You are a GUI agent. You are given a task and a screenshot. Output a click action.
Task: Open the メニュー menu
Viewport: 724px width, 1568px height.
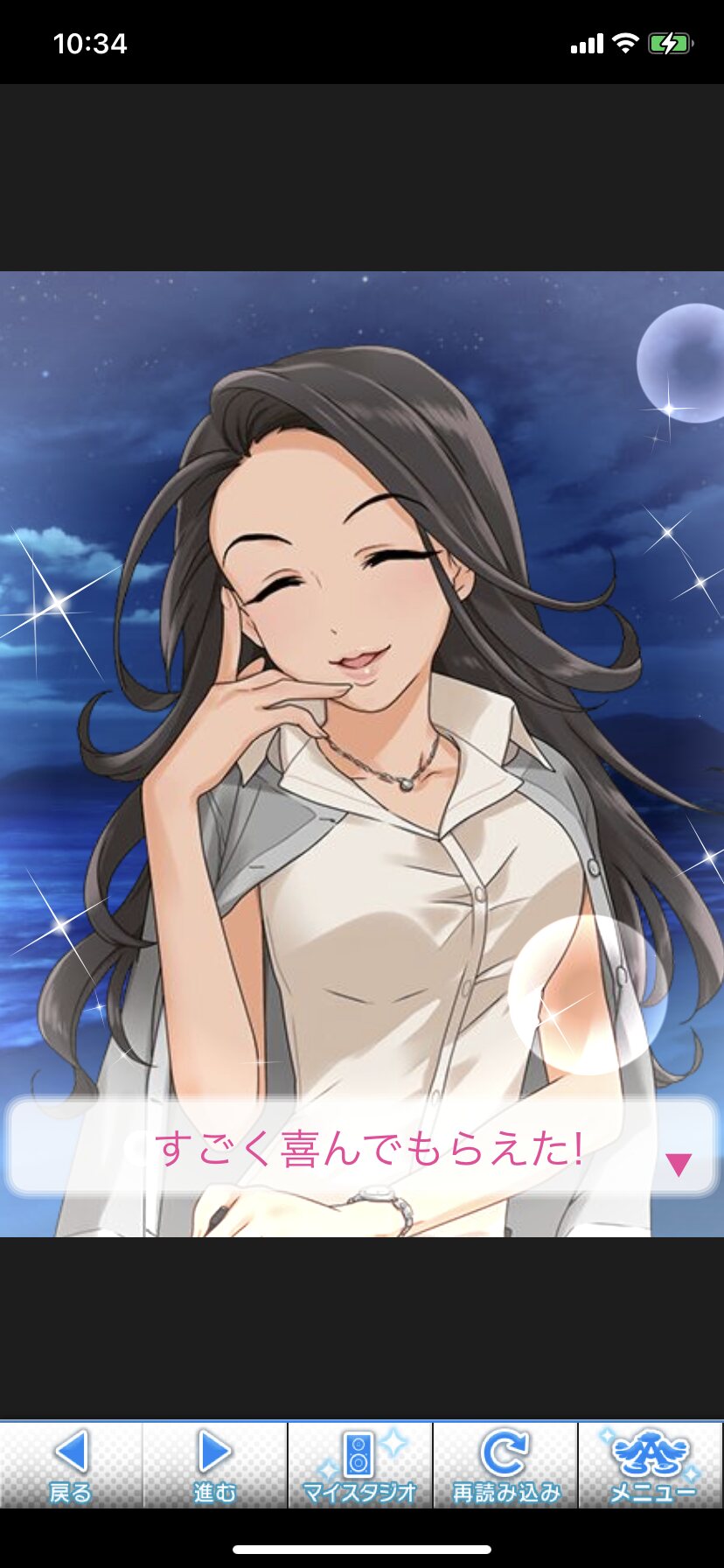(651, 1465)
